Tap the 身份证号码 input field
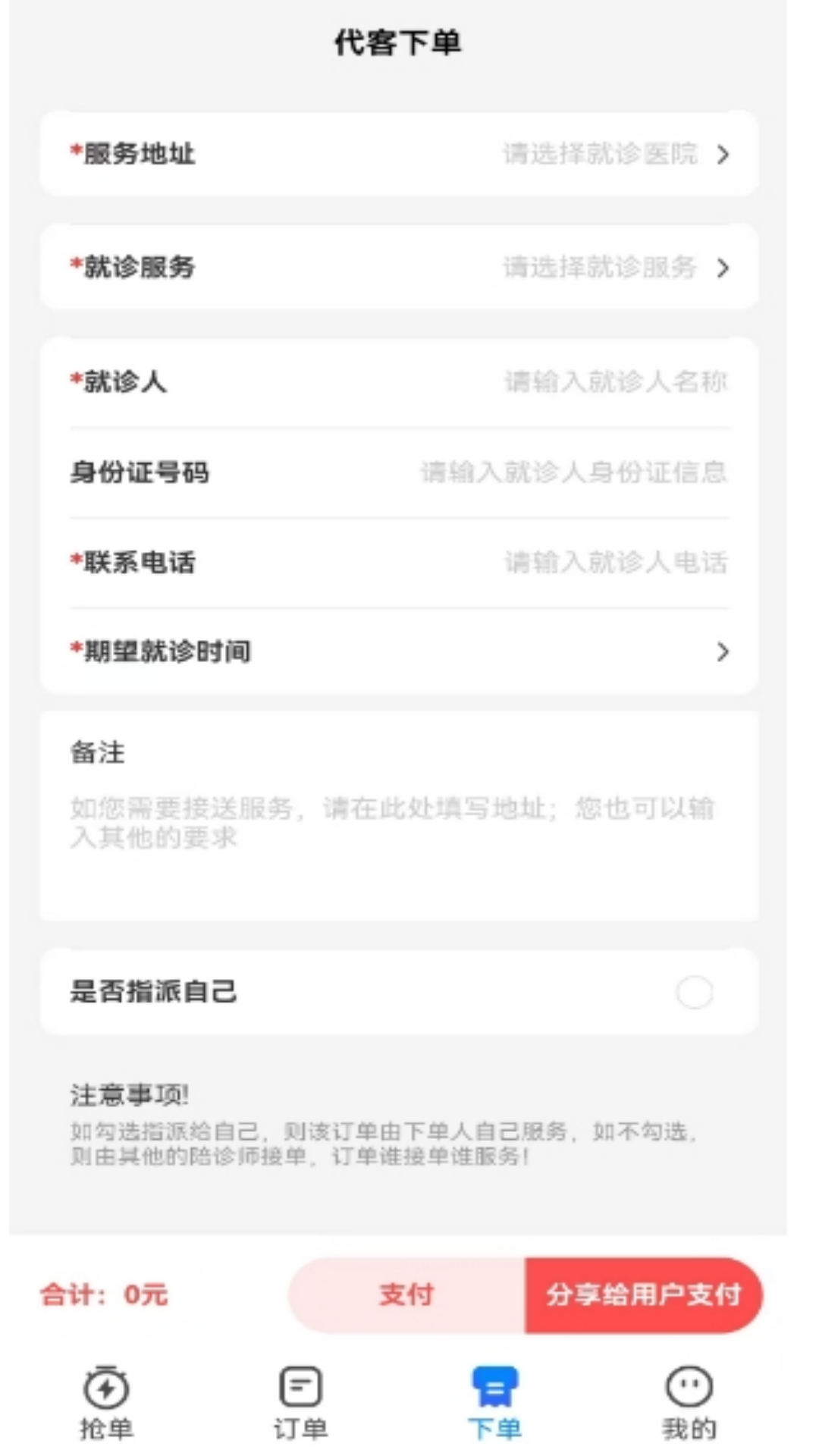Screen dimensions: 819x1456 tap(573, 472)
